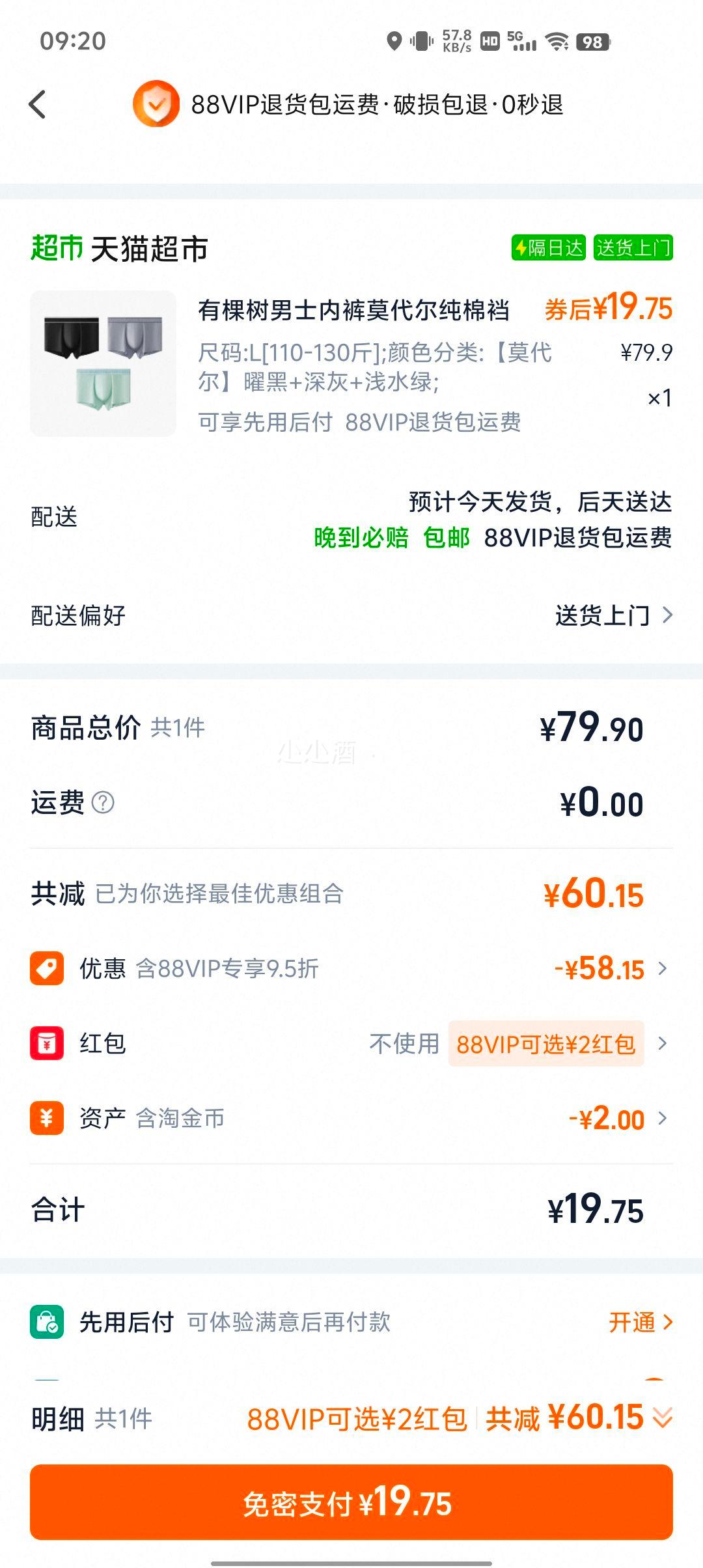Open 配送偏好 delivery preference row
Image resolution: width=703 pixels, height=1568 pixels.
351,615
